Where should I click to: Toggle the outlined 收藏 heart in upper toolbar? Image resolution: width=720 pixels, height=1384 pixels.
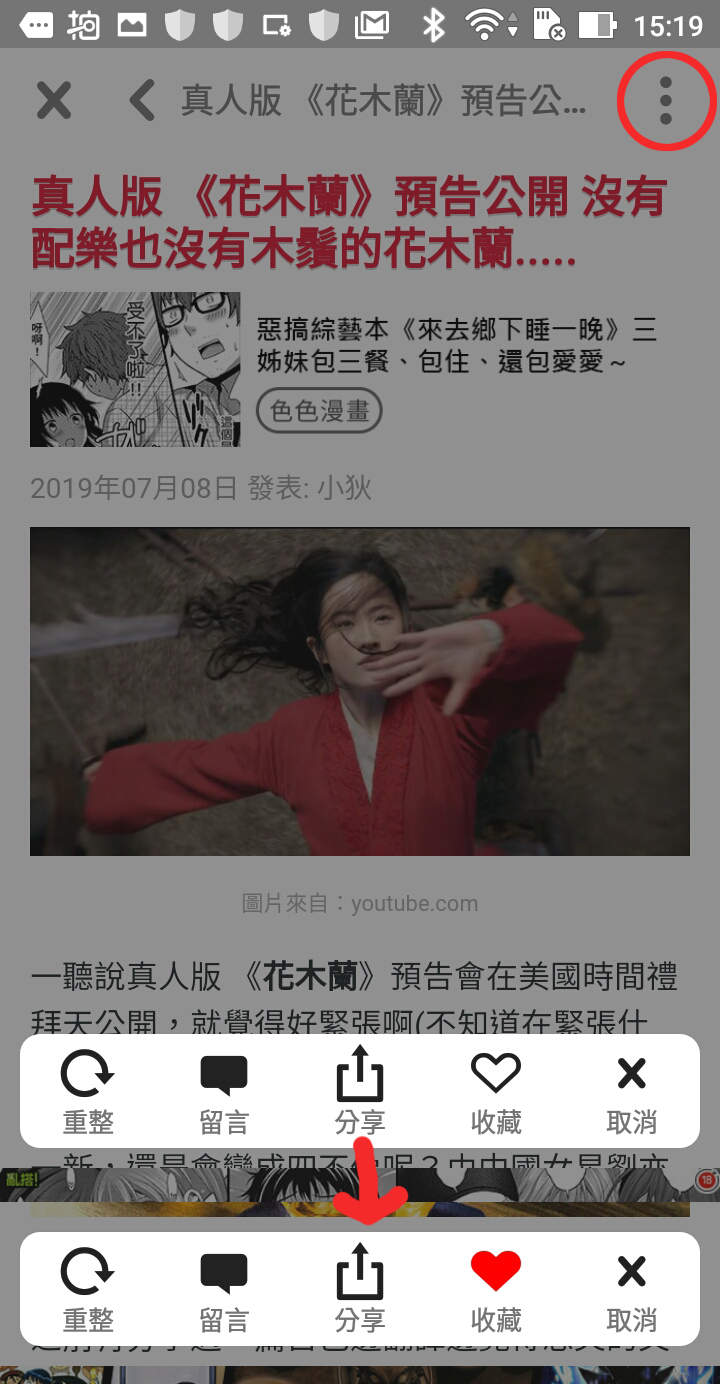tap(495, 1074)
